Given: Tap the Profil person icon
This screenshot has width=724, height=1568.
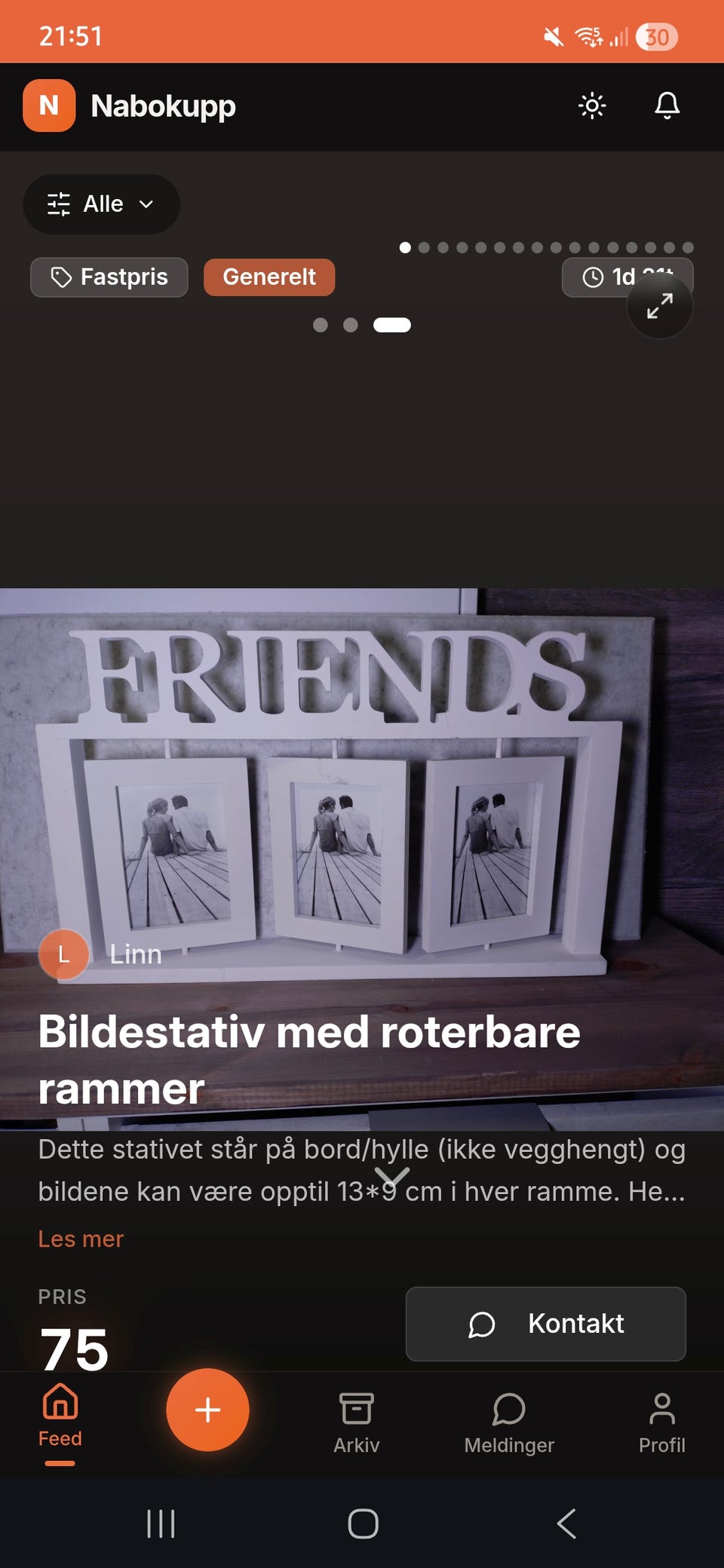Looking at the screenshot, I should tap(661, 1404).
